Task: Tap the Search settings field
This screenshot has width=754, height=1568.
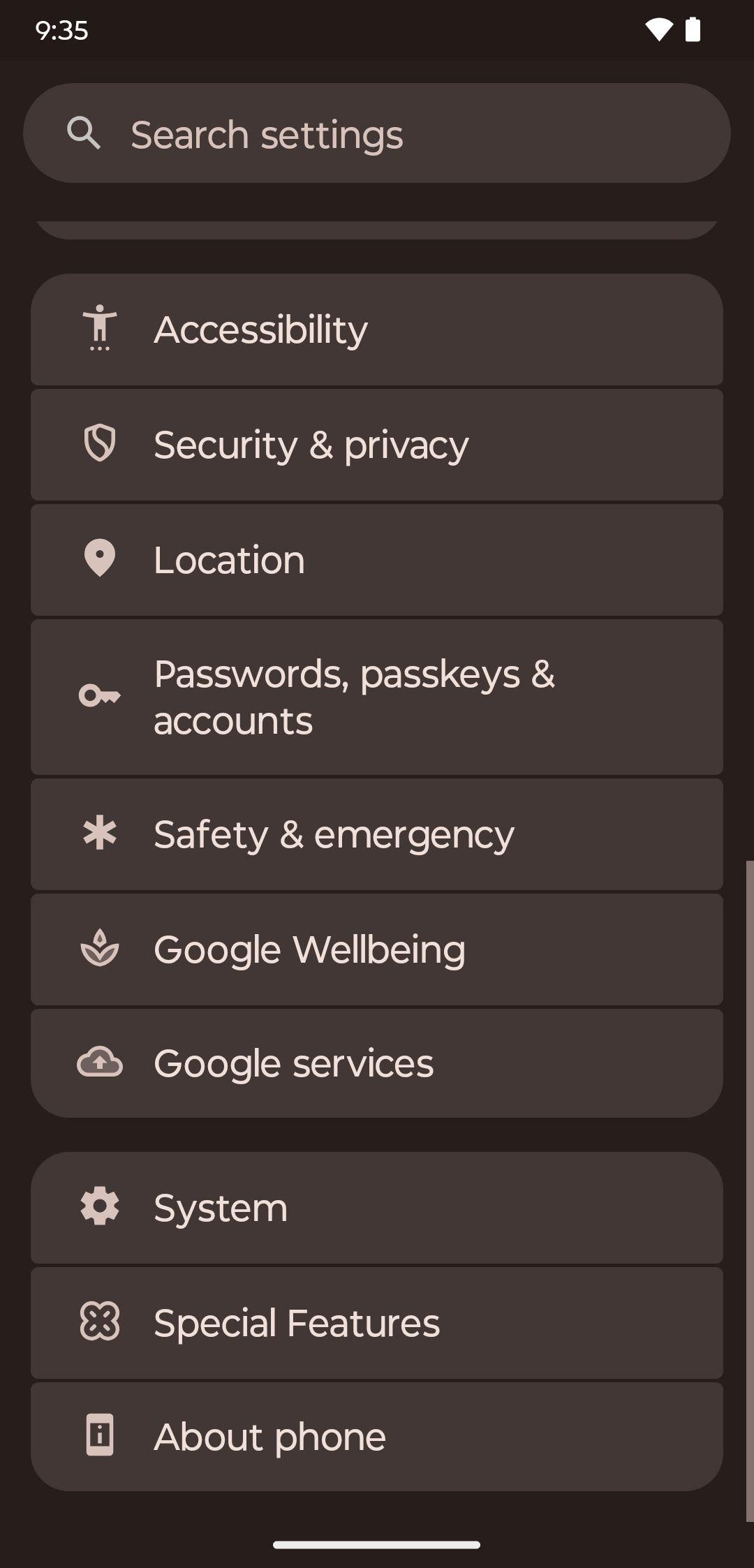Action: (x=377, y=133)
